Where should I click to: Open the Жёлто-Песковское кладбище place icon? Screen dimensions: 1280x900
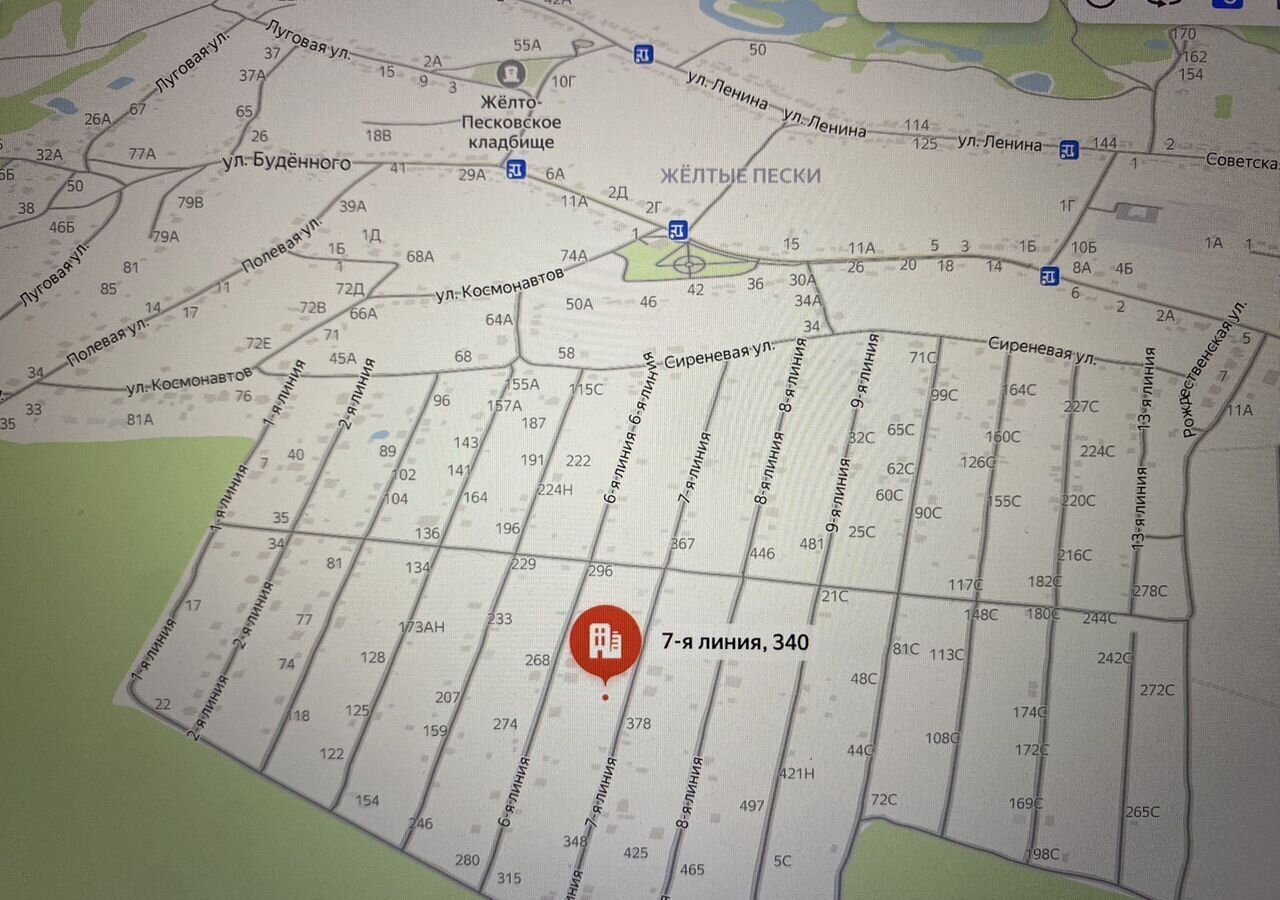tap(512, 73)
